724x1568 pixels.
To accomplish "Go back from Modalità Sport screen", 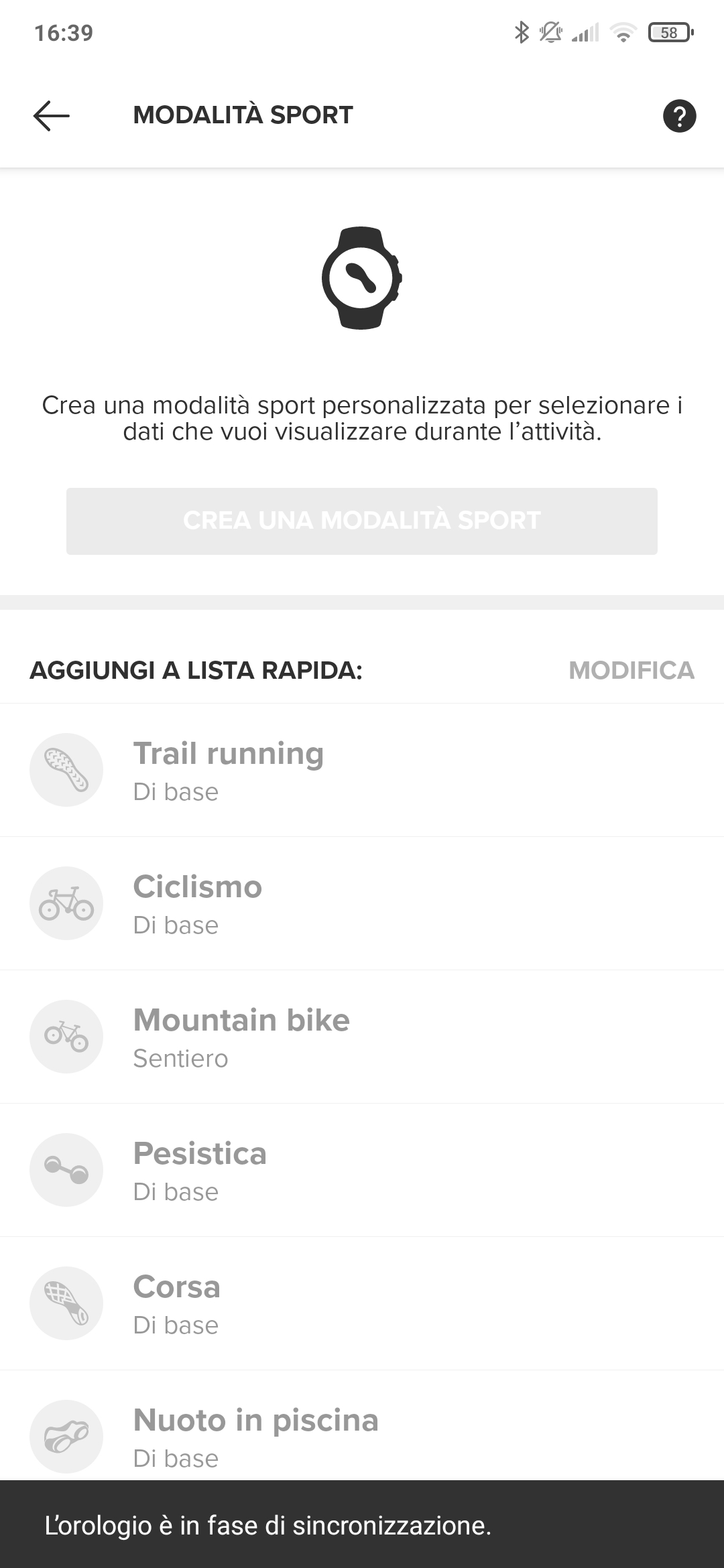I will click(x=52, y=115).
